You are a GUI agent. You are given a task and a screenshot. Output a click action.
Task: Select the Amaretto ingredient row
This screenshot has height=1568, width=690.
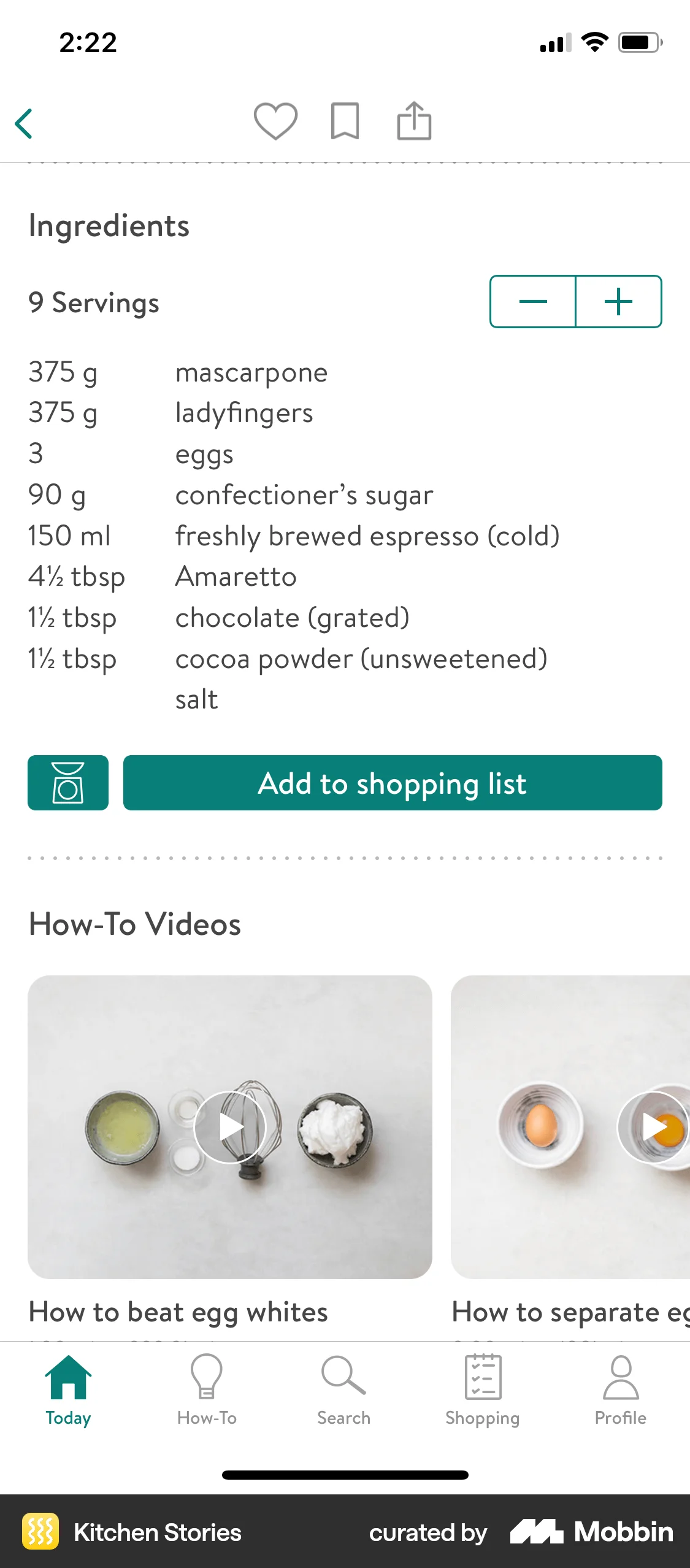[235, 576]
